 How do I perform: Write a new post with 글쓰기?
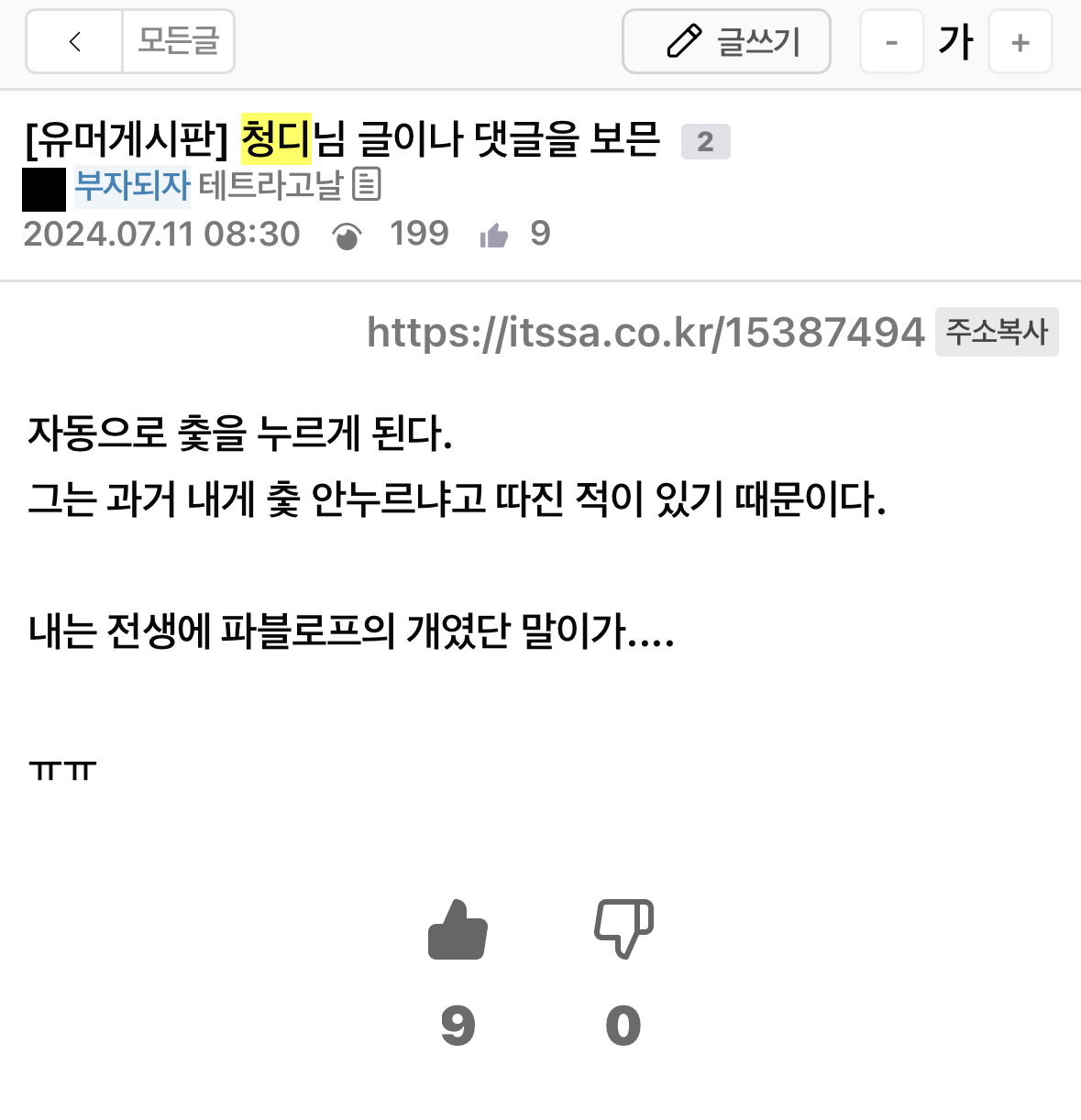point(726,41)
